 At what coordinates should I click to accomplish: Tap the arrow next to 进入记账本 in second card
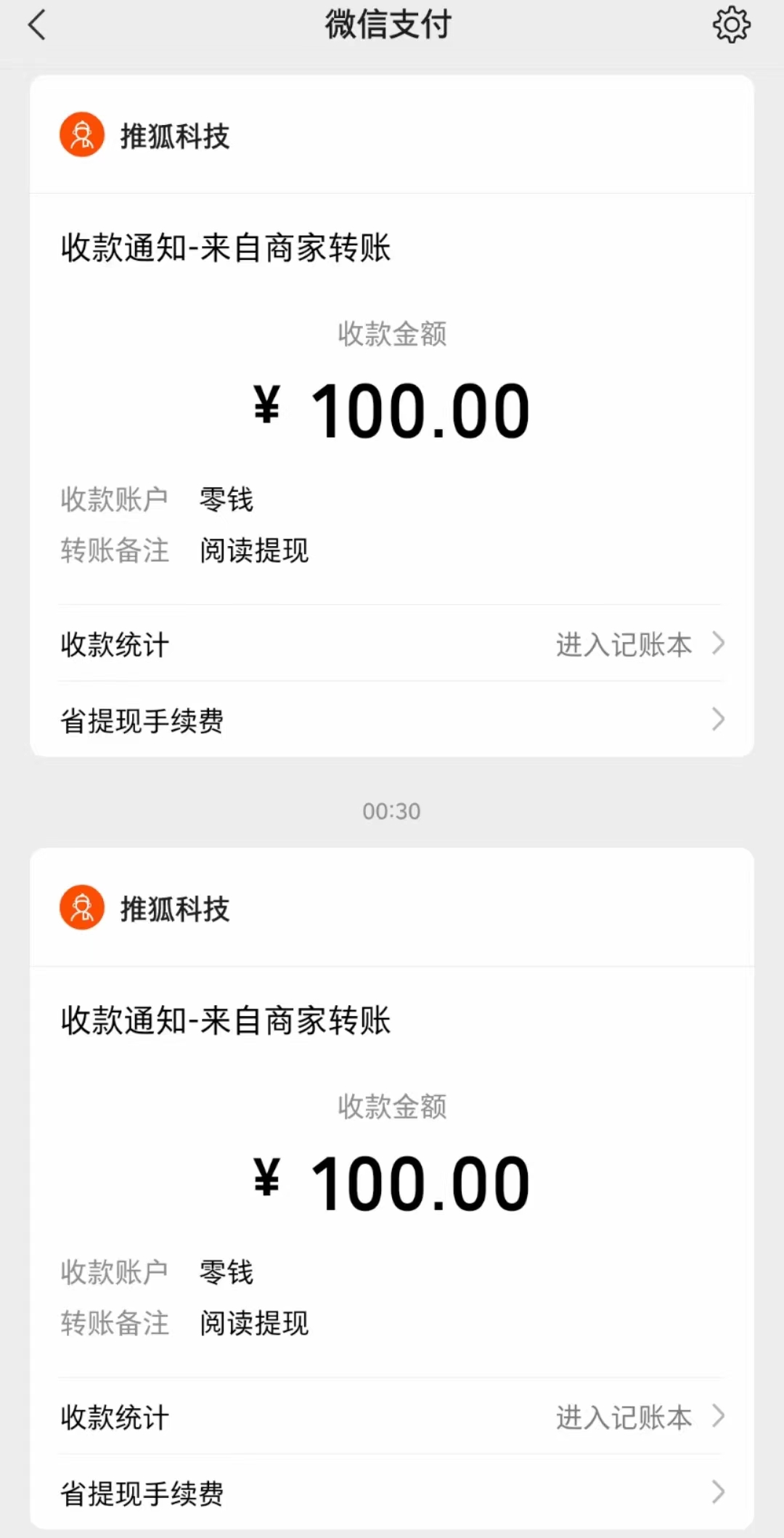coord(717,1416)
